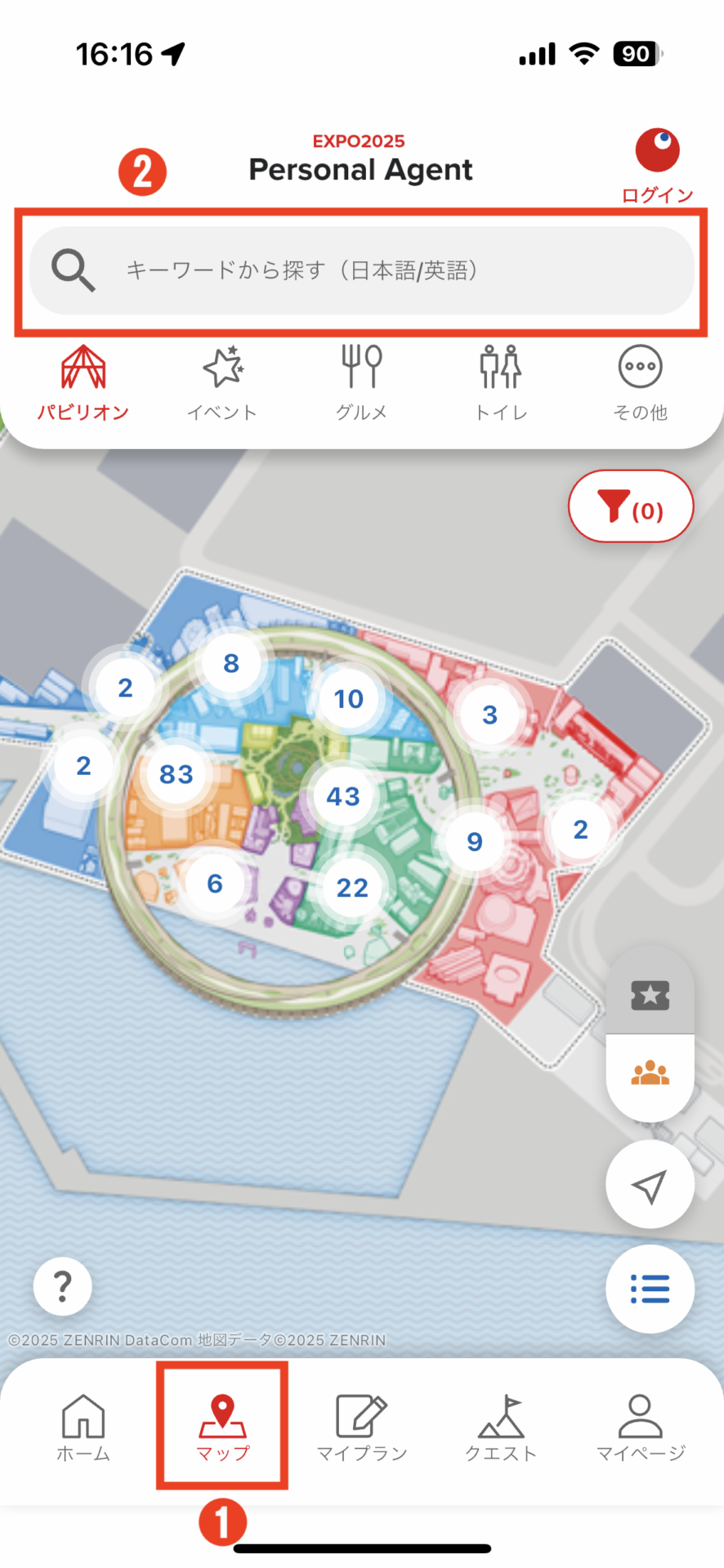Switch to the グルメ category
724x1568 pixels.
point(361,383)
